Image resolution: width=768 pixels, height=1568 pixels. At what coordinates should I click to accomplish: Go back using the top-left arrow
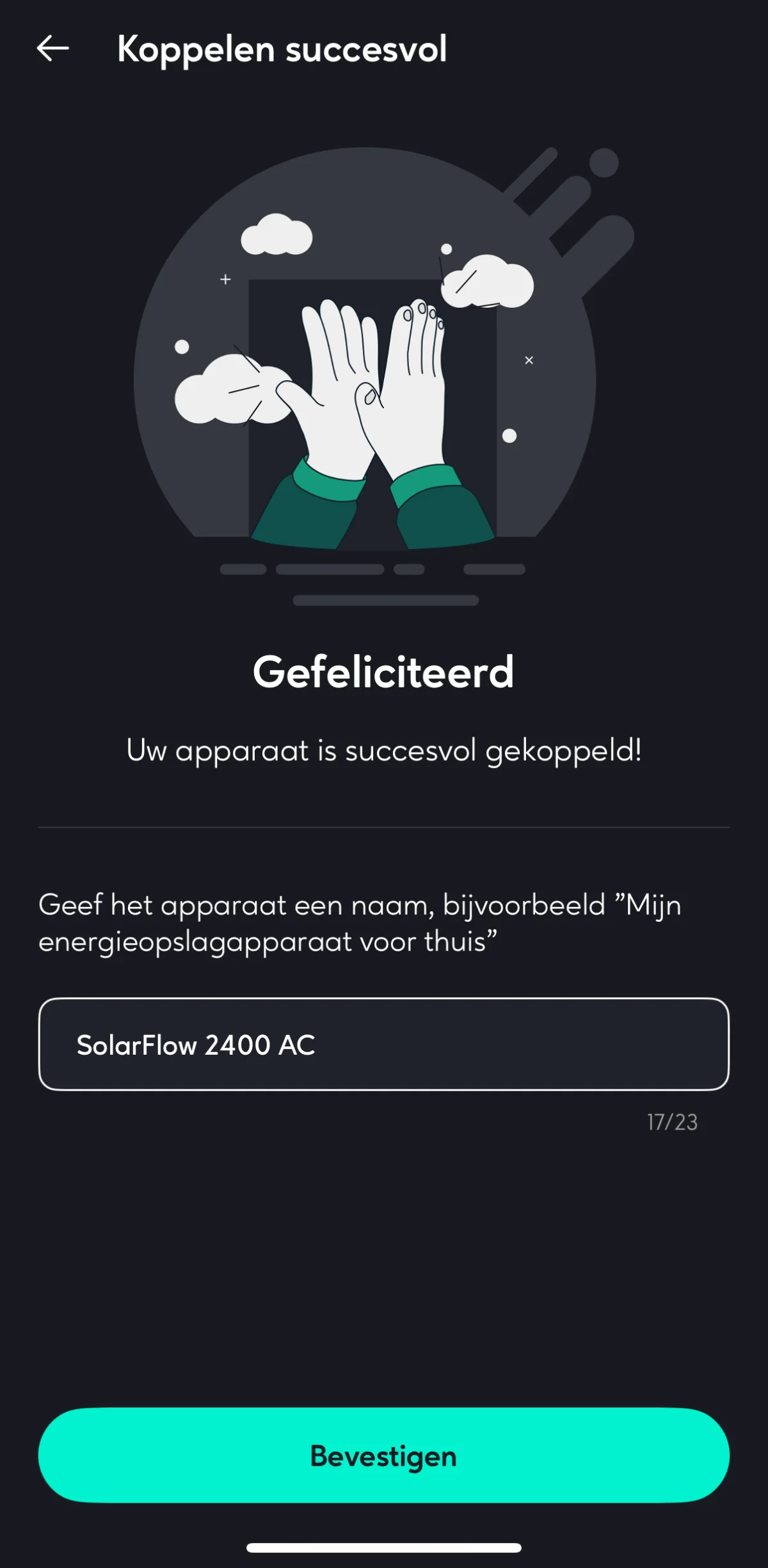tap(52, 49)
